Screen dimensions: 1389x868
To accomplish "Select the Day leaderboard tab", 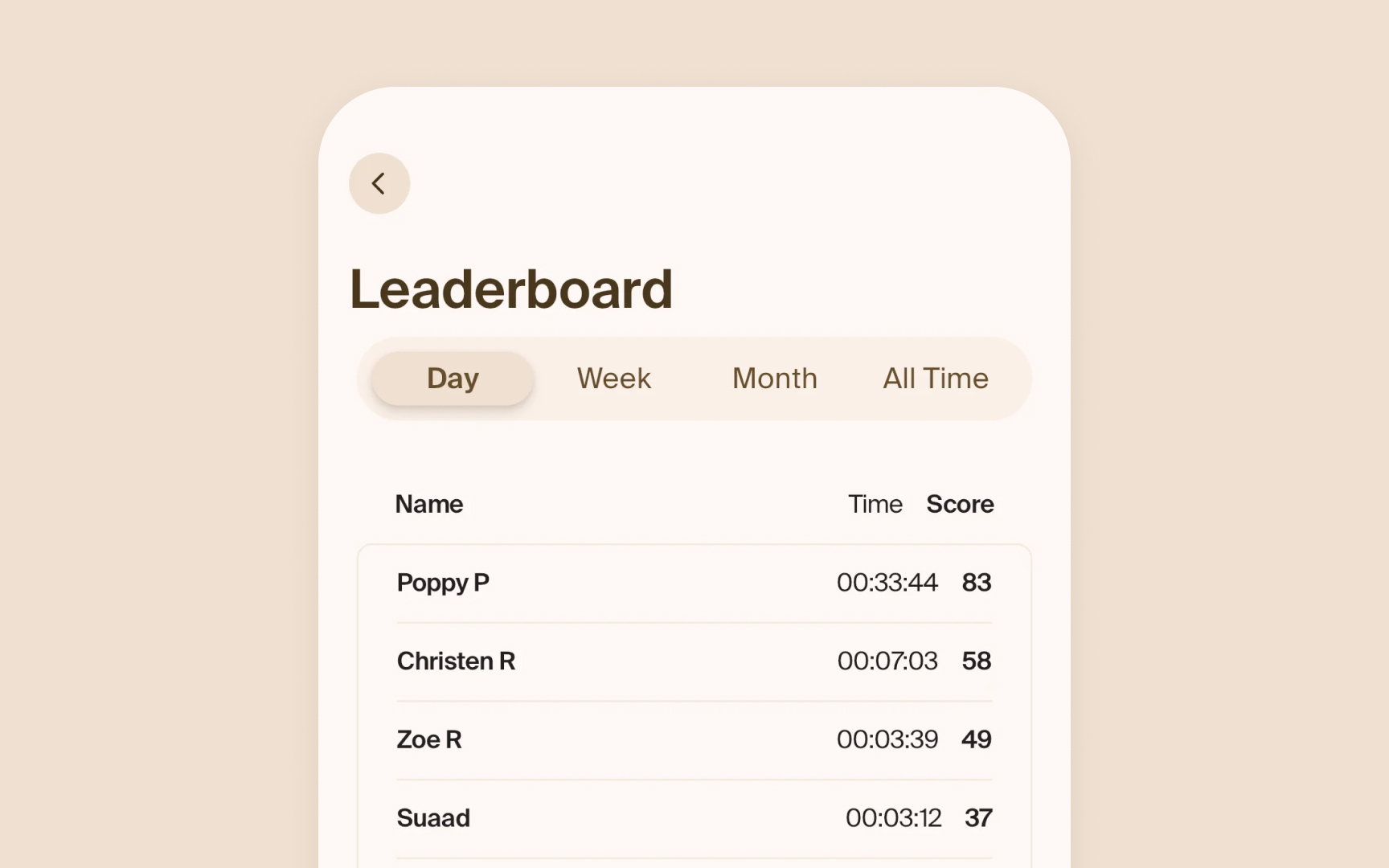I will coord(453,379).
